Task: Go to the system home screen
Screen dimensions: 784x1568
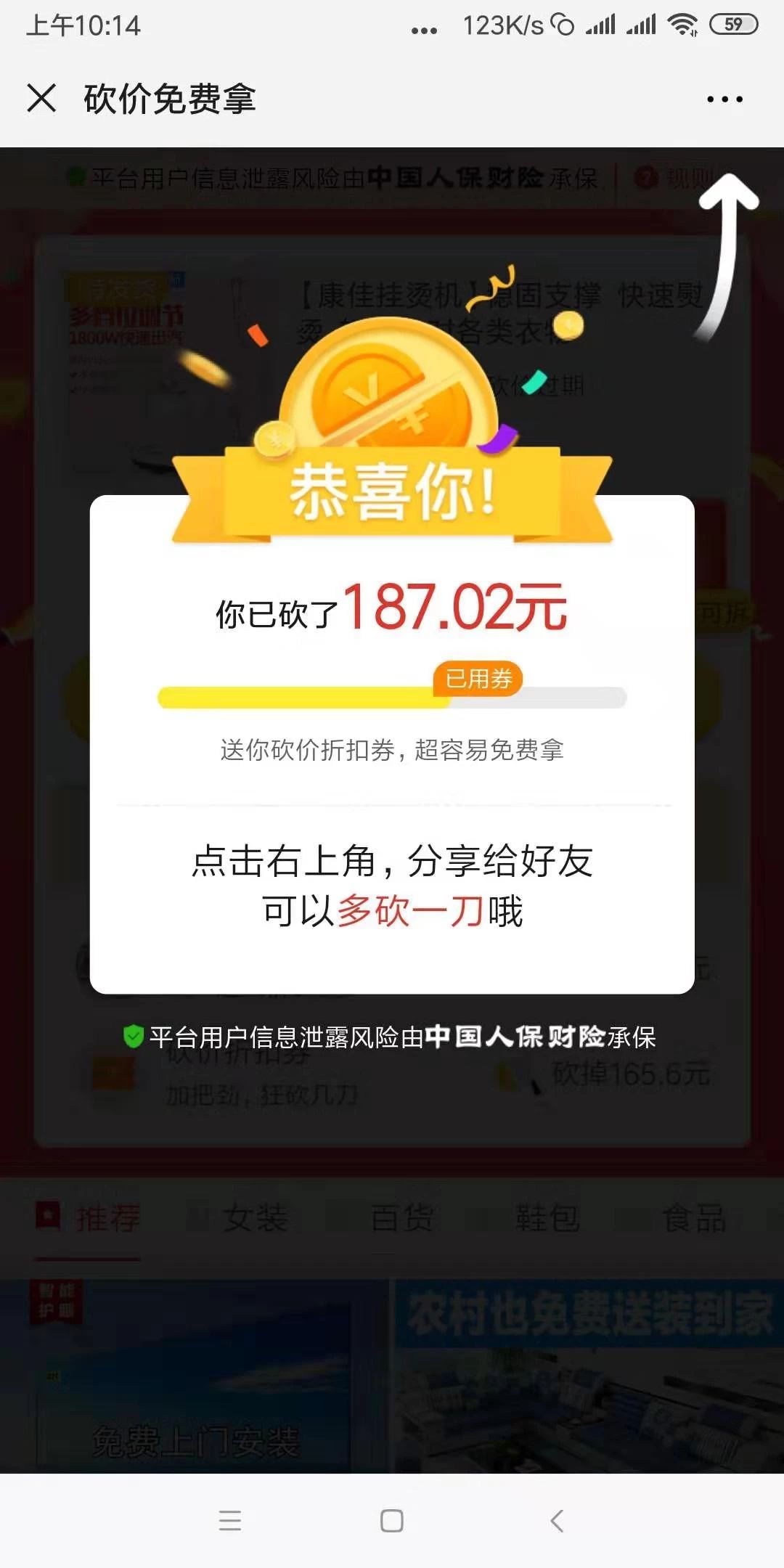Action: (x=392, y=1520)
